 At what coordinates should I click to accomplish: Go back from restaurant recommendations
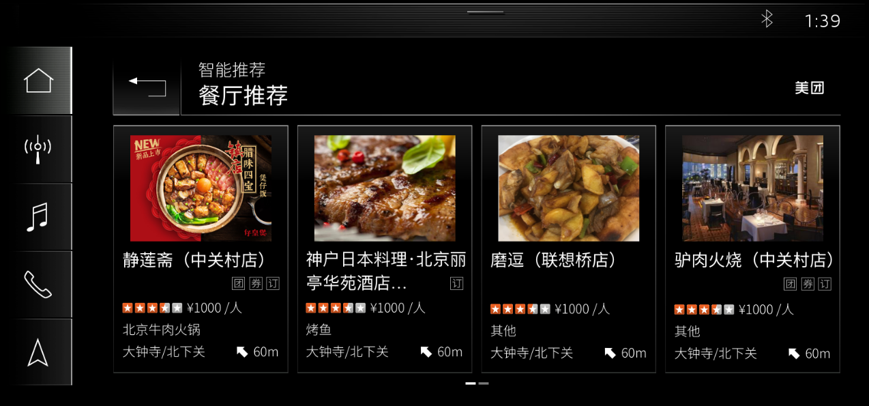[146, 88]
